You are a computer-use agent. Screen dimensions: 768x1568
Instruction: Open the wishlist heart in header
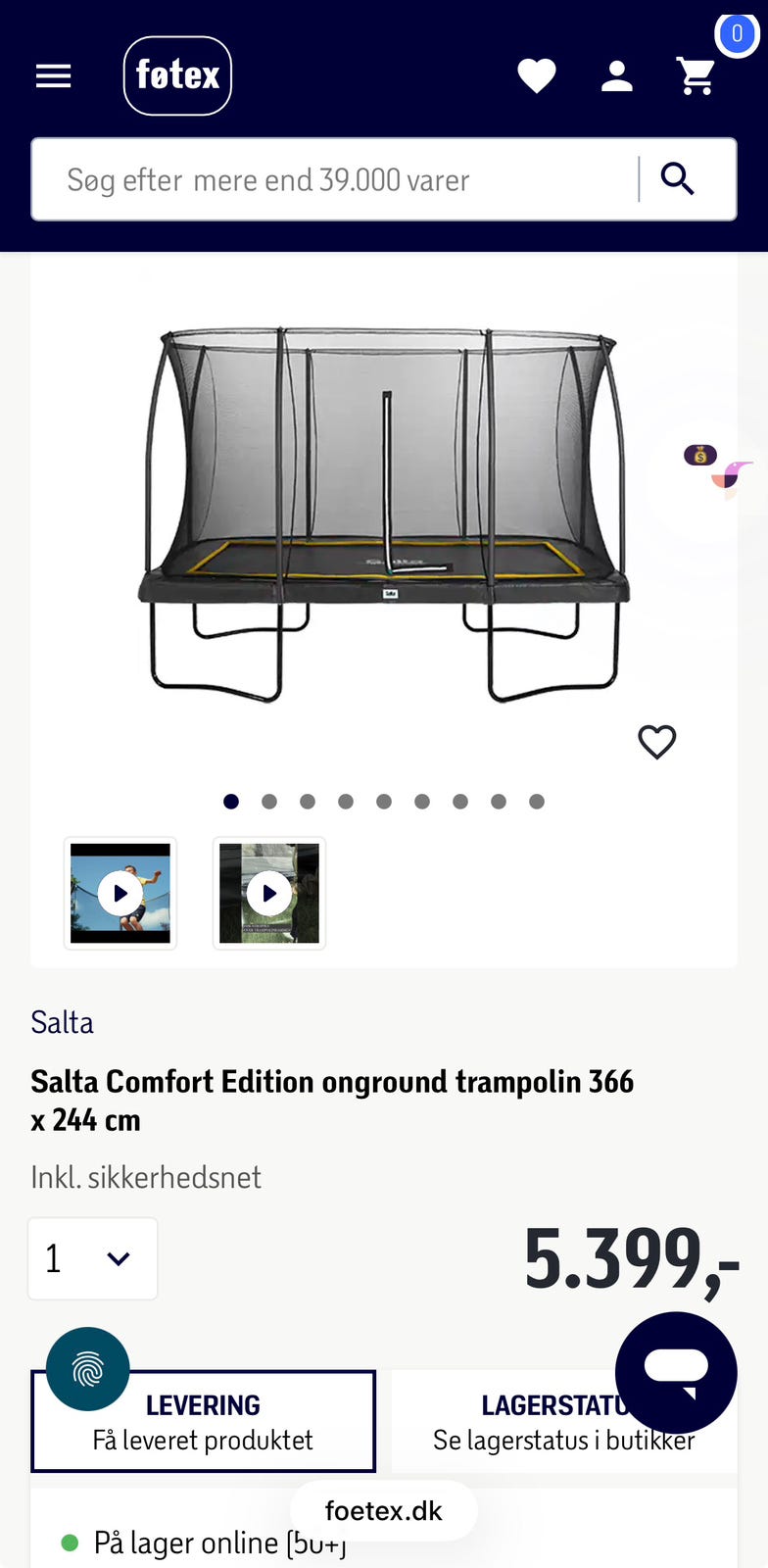tap(537, 76)
